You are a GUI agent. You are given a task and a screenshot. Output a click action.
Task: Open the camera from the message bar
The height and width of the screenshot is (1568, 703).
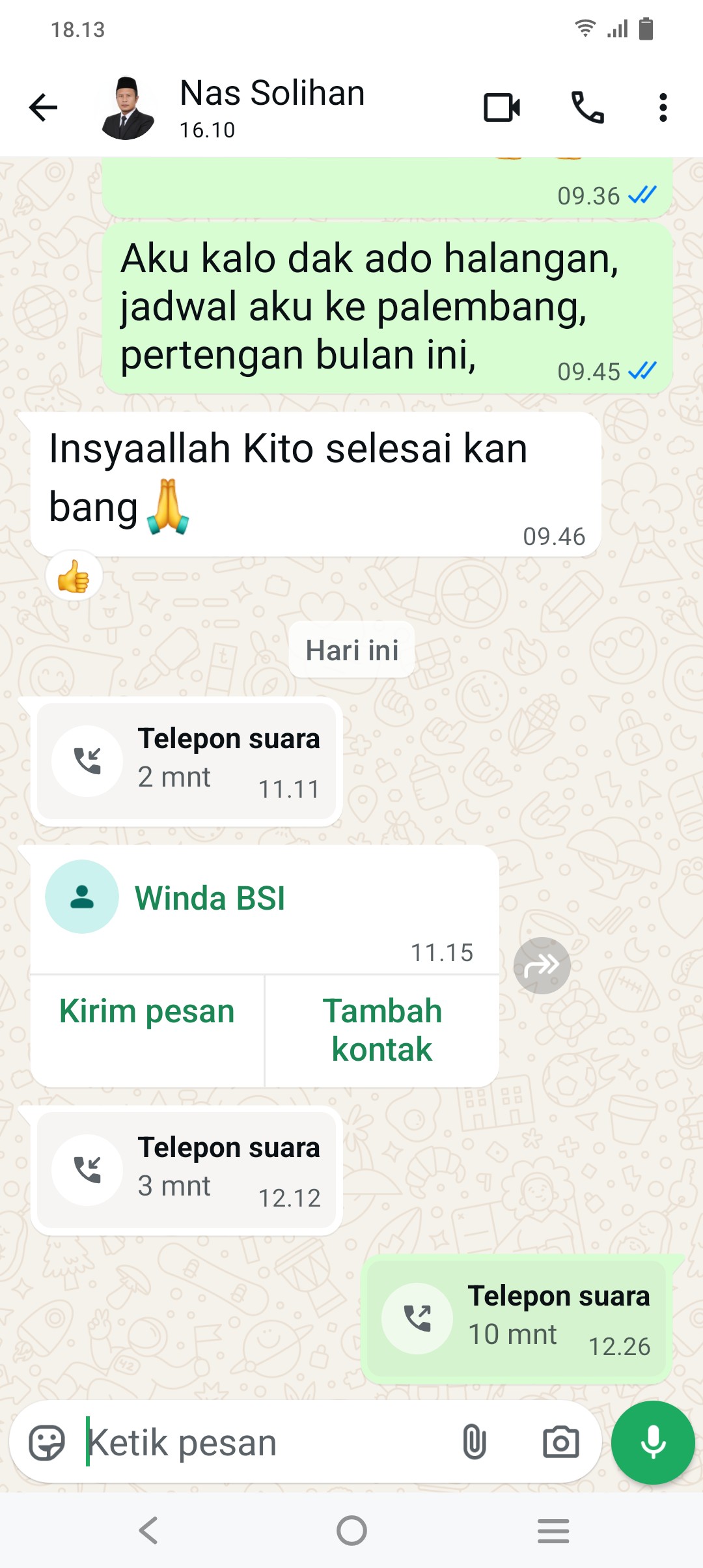coord(560,1442)
